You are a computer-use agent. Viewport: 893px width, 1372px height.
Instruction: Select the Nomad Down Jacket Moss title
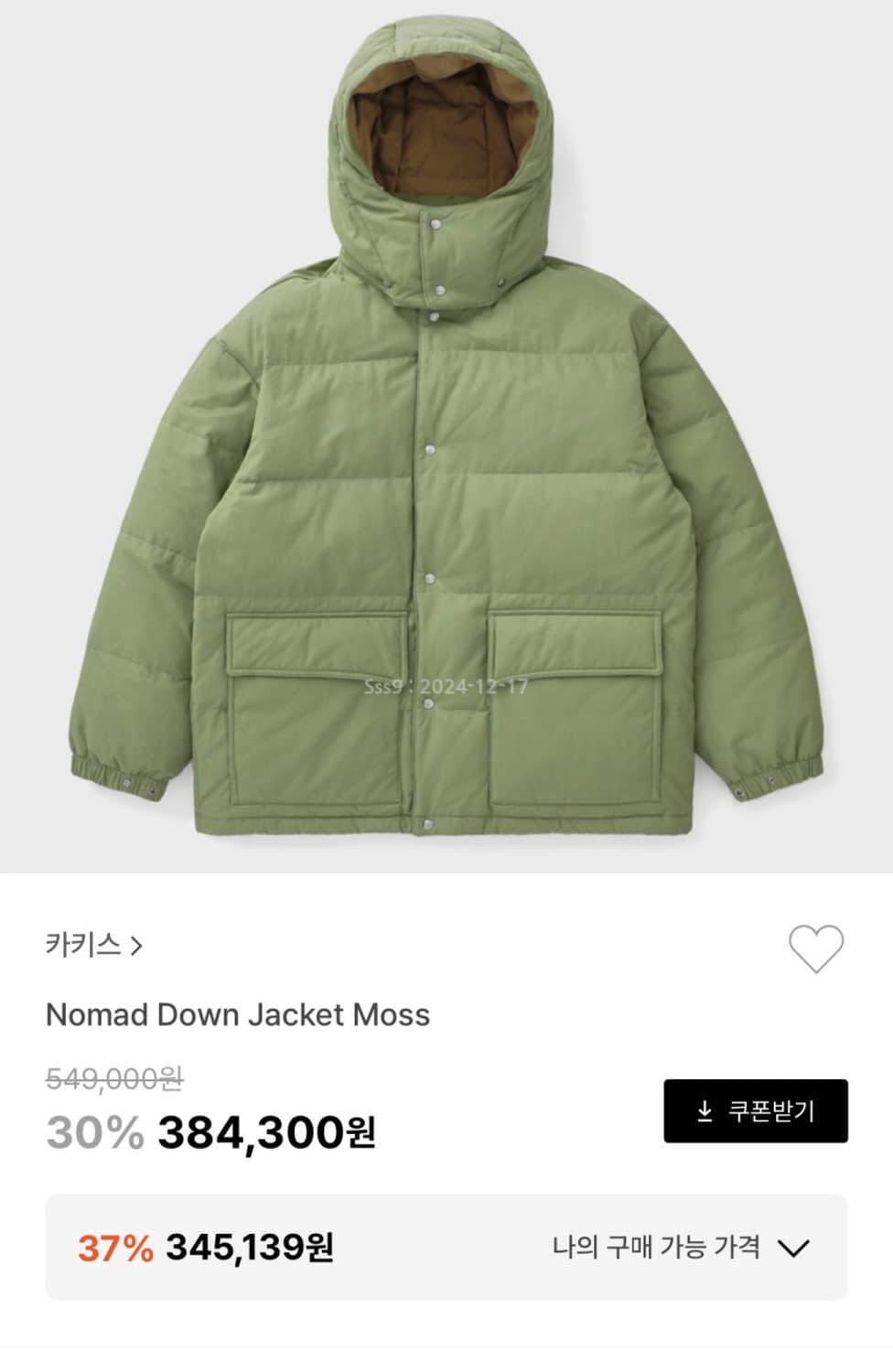[238, 1014]
